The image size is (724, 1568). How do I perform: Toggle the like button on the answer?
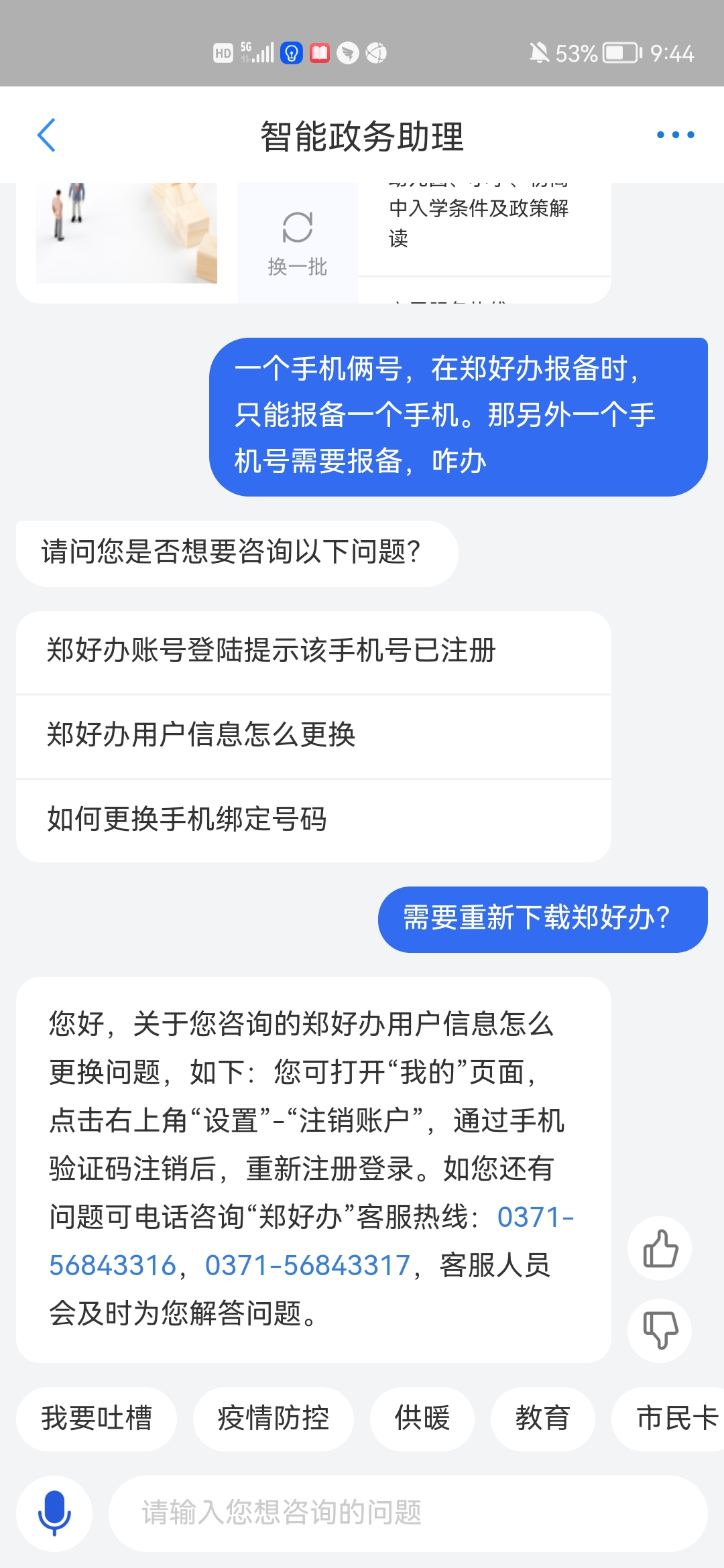[x=659, y=1246]
